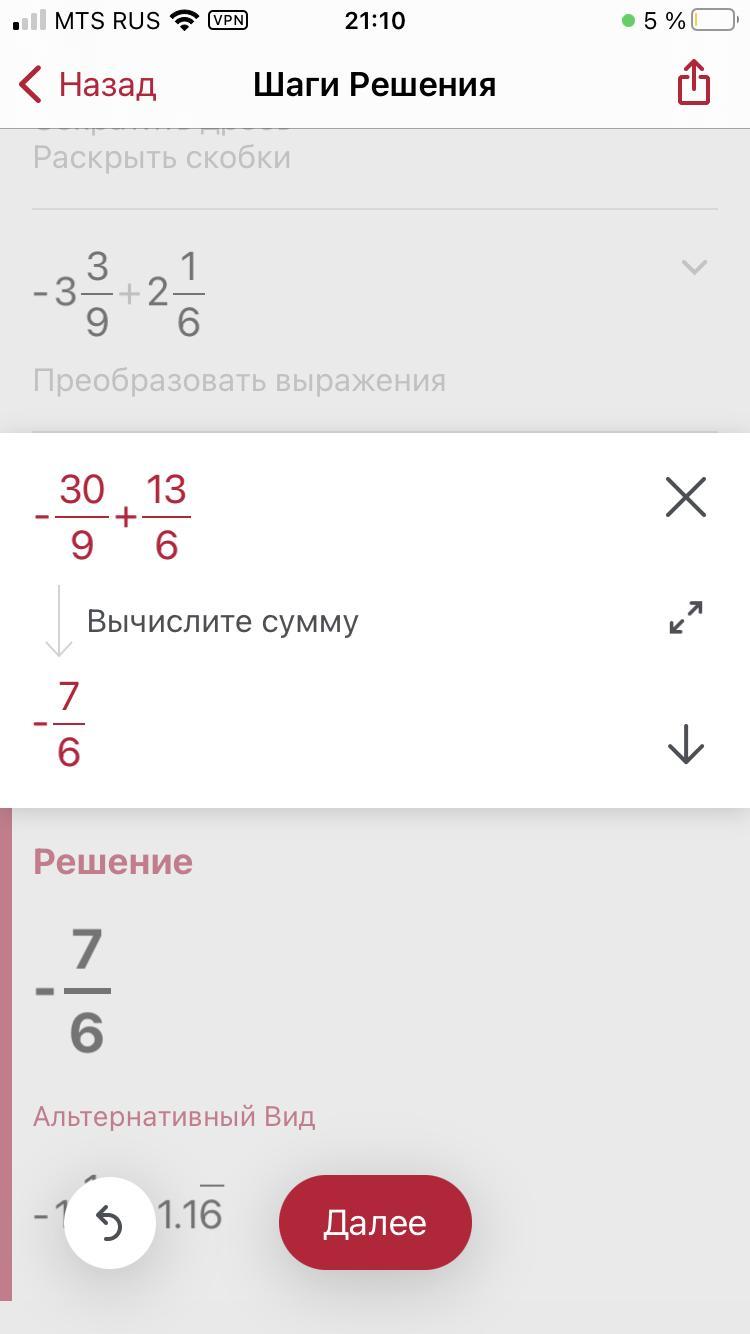Expand the mixed fractions step chevron
Screen dimensions: 750x1334
point(694,267)
